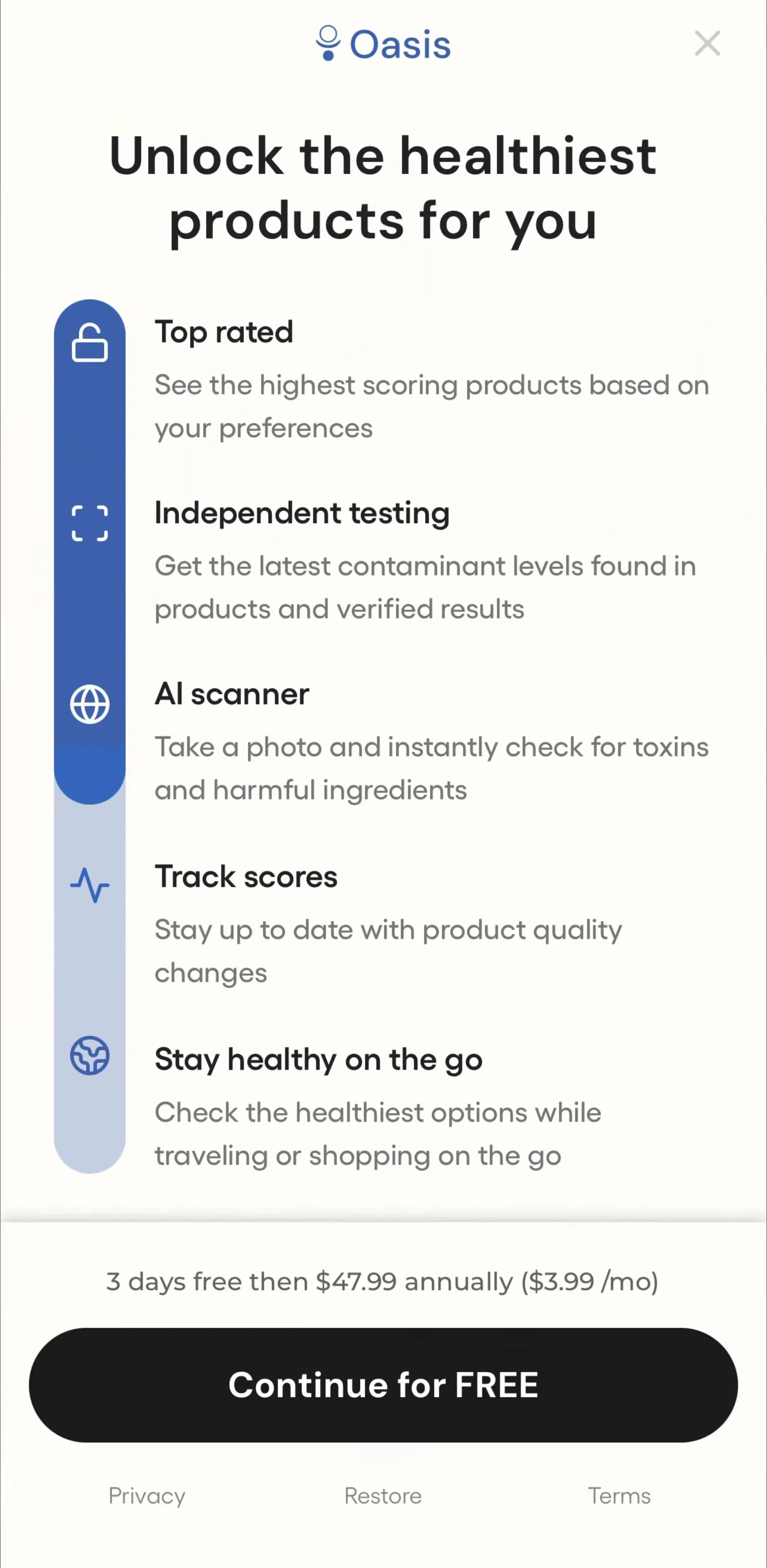Open the Terms link
Screen dimensions: 767x1568
[x=619, y=1496]
